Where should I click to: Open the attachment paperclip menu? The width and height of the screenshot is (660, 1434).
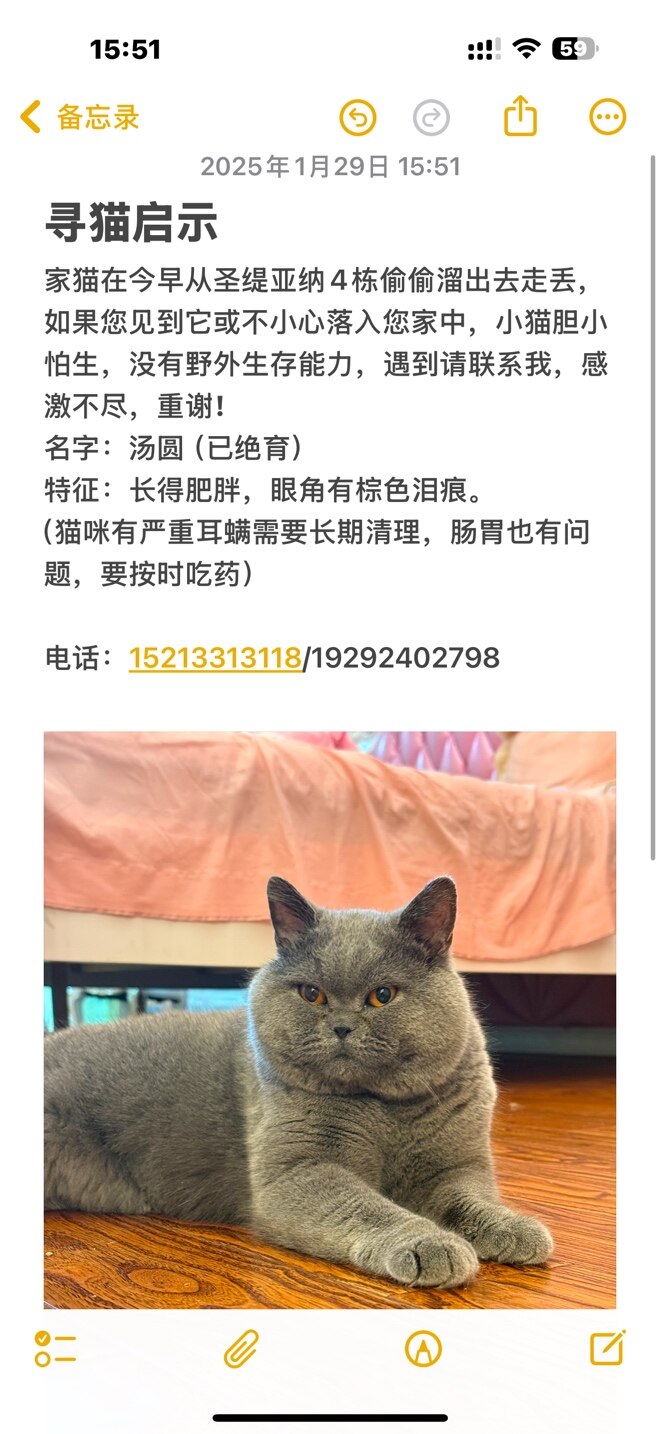pyautogui.click(x=241, y=1348)
